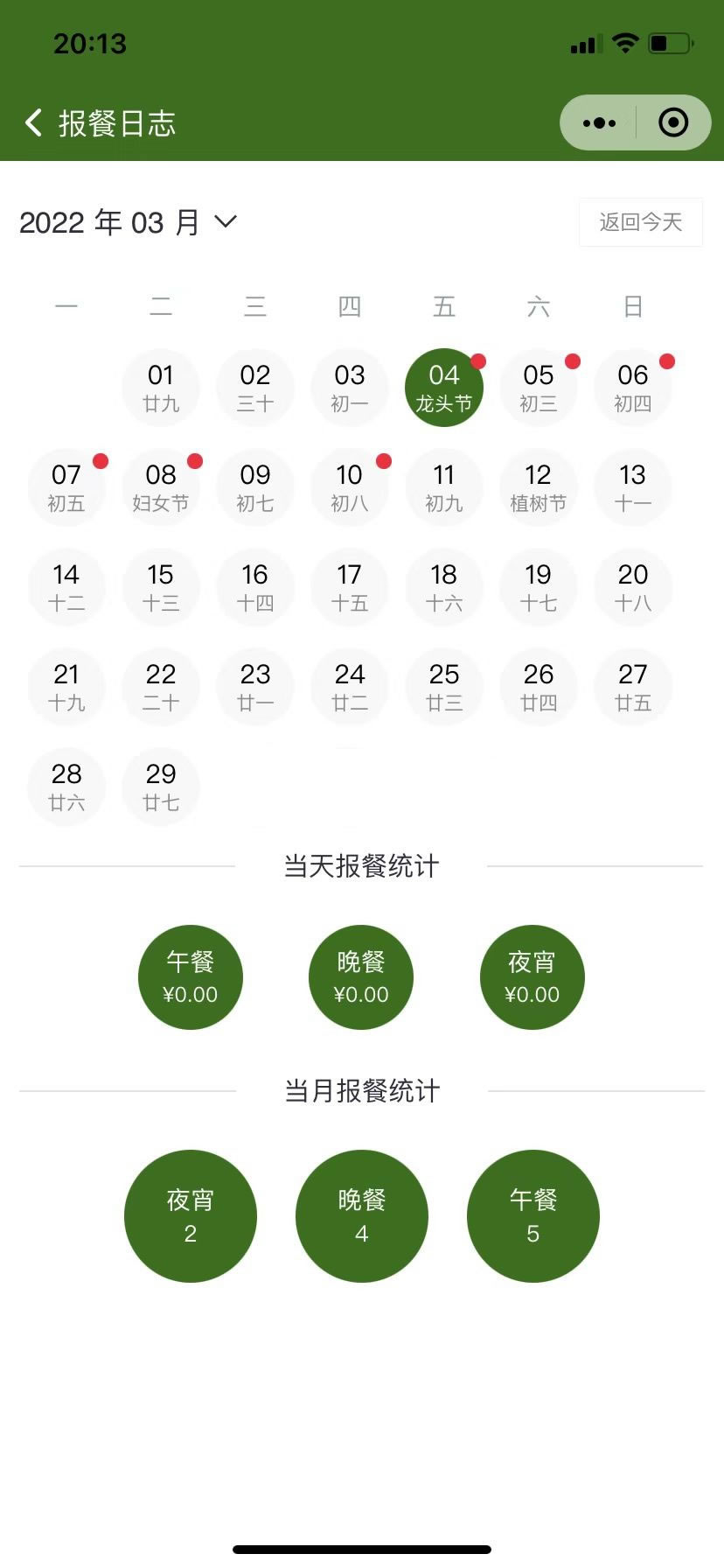Pick date 08 妇女节
The image size is (724, 1568).
click(x=161, y=487)
